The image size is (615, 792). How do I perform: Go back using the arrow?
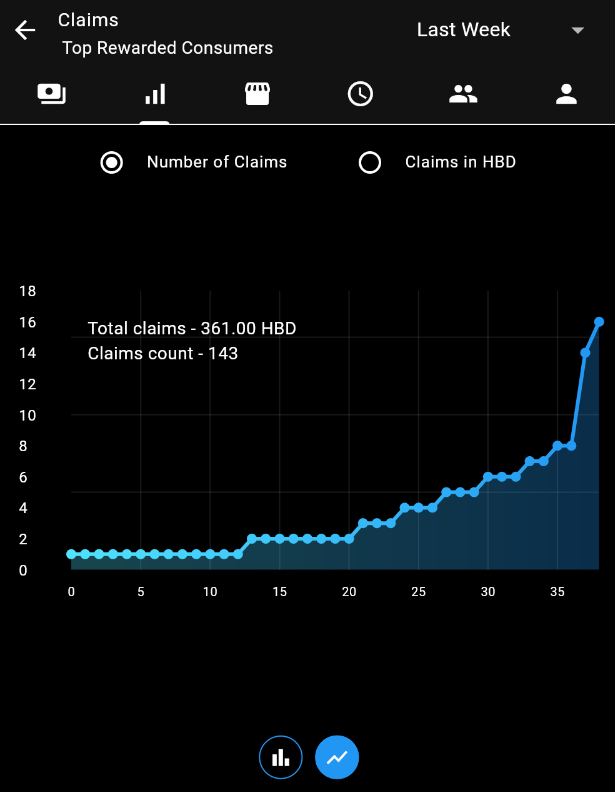coord(25,30)
